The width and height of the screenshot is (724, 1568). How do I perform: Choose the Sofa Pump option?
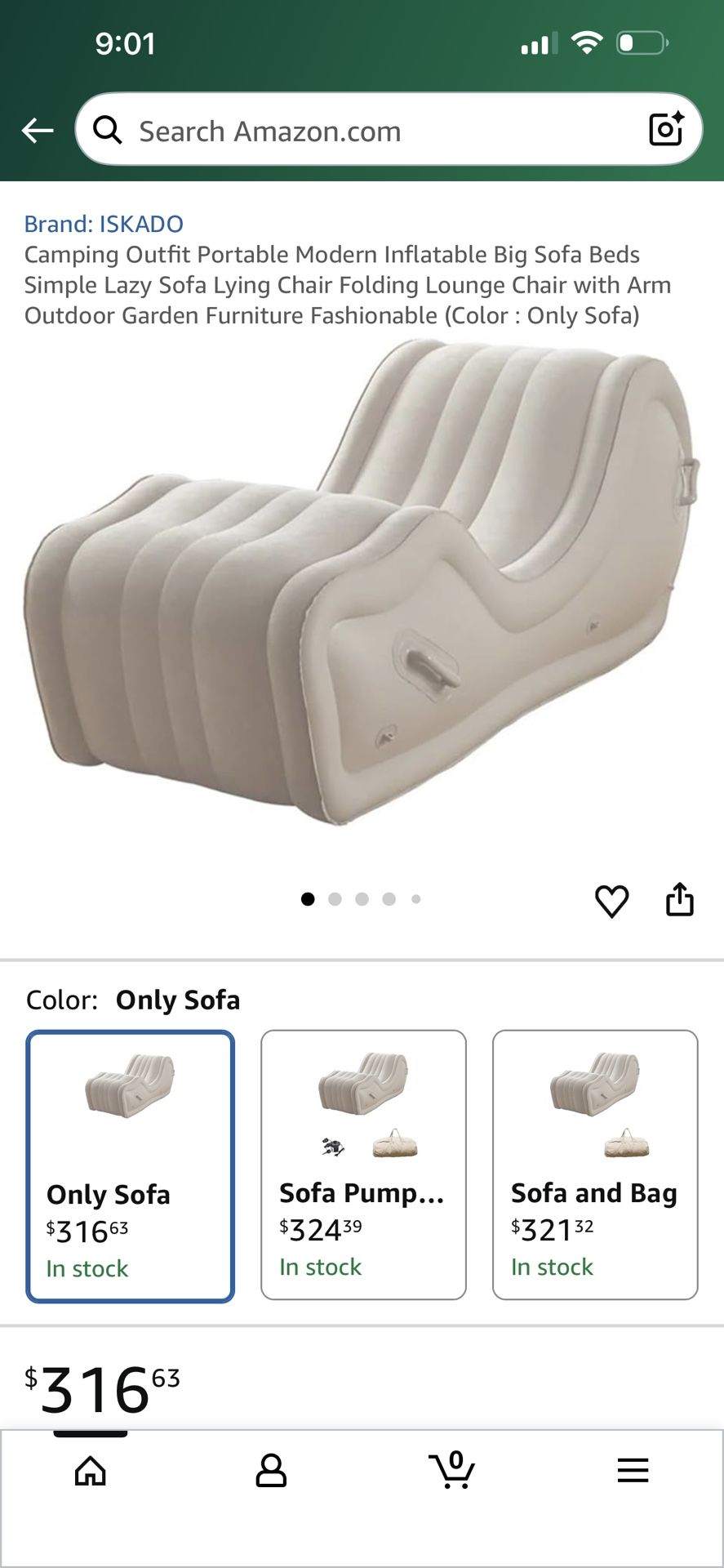[x=363, y=1165]
